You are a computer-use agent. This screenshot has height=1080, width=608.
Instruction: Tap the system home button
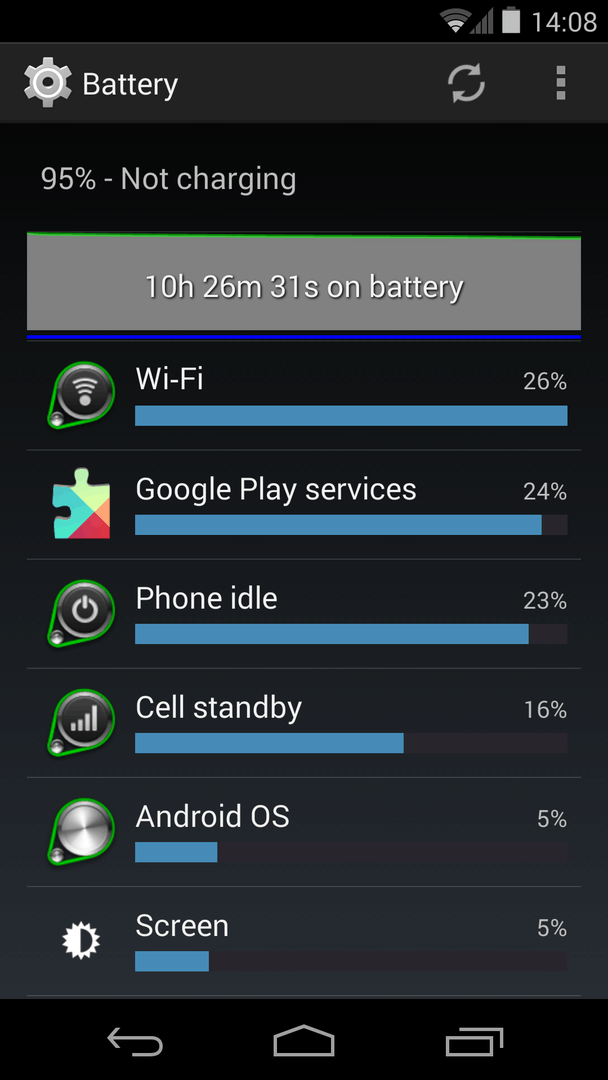[304, 1041]
